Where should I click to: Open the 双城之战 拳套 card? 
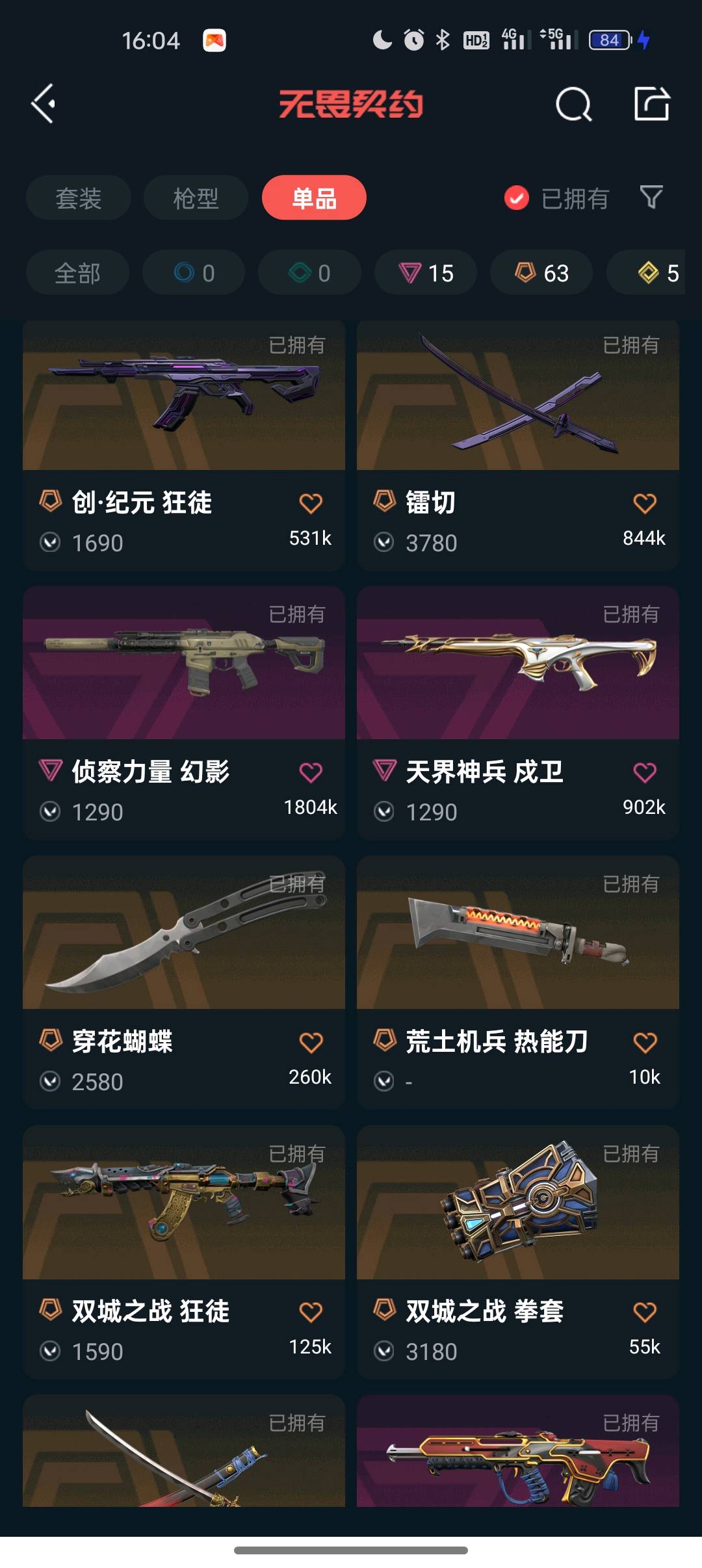point(518,1252)
